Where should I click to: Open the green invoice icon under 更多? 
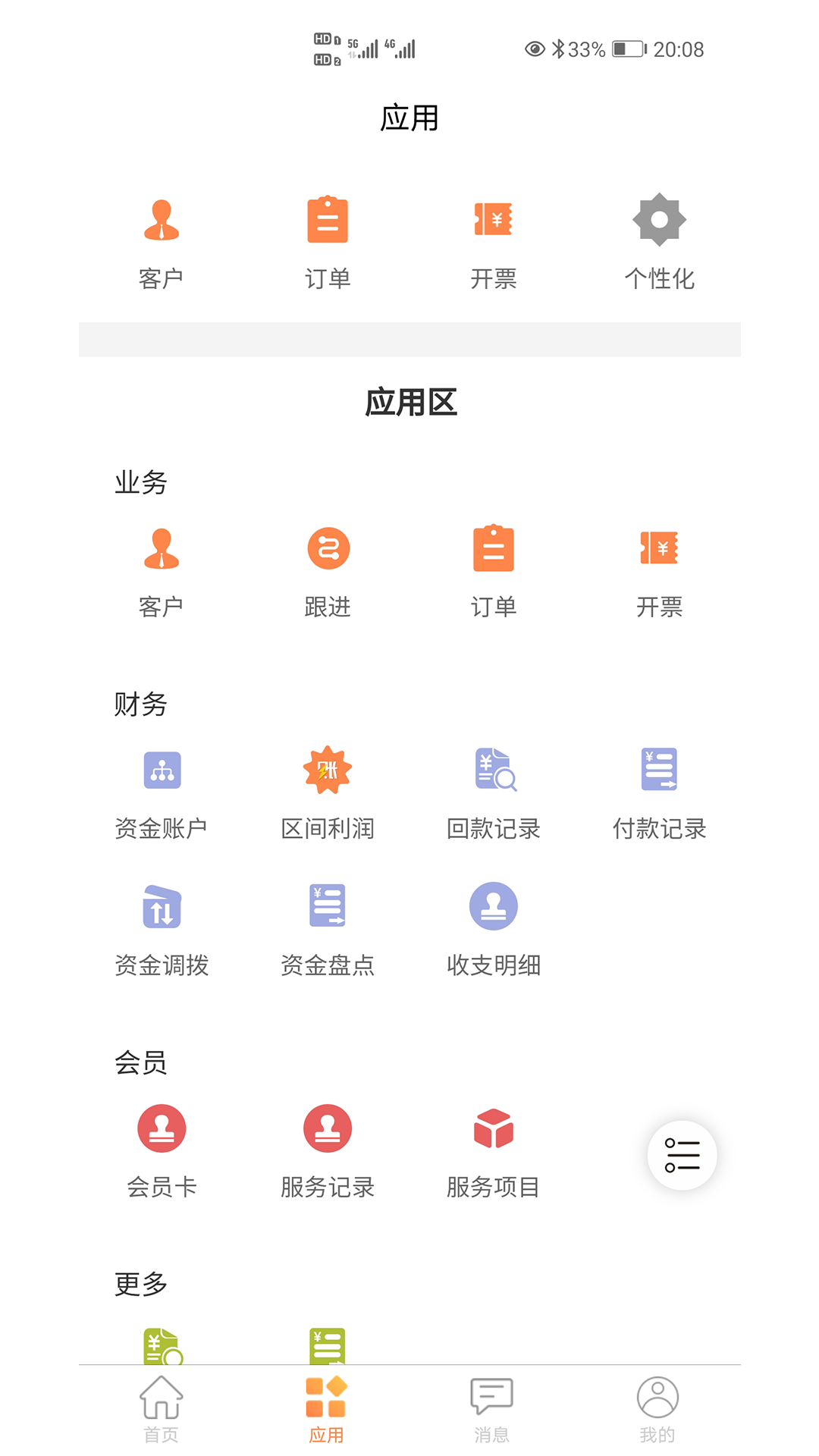click(x=161, y=1346)
